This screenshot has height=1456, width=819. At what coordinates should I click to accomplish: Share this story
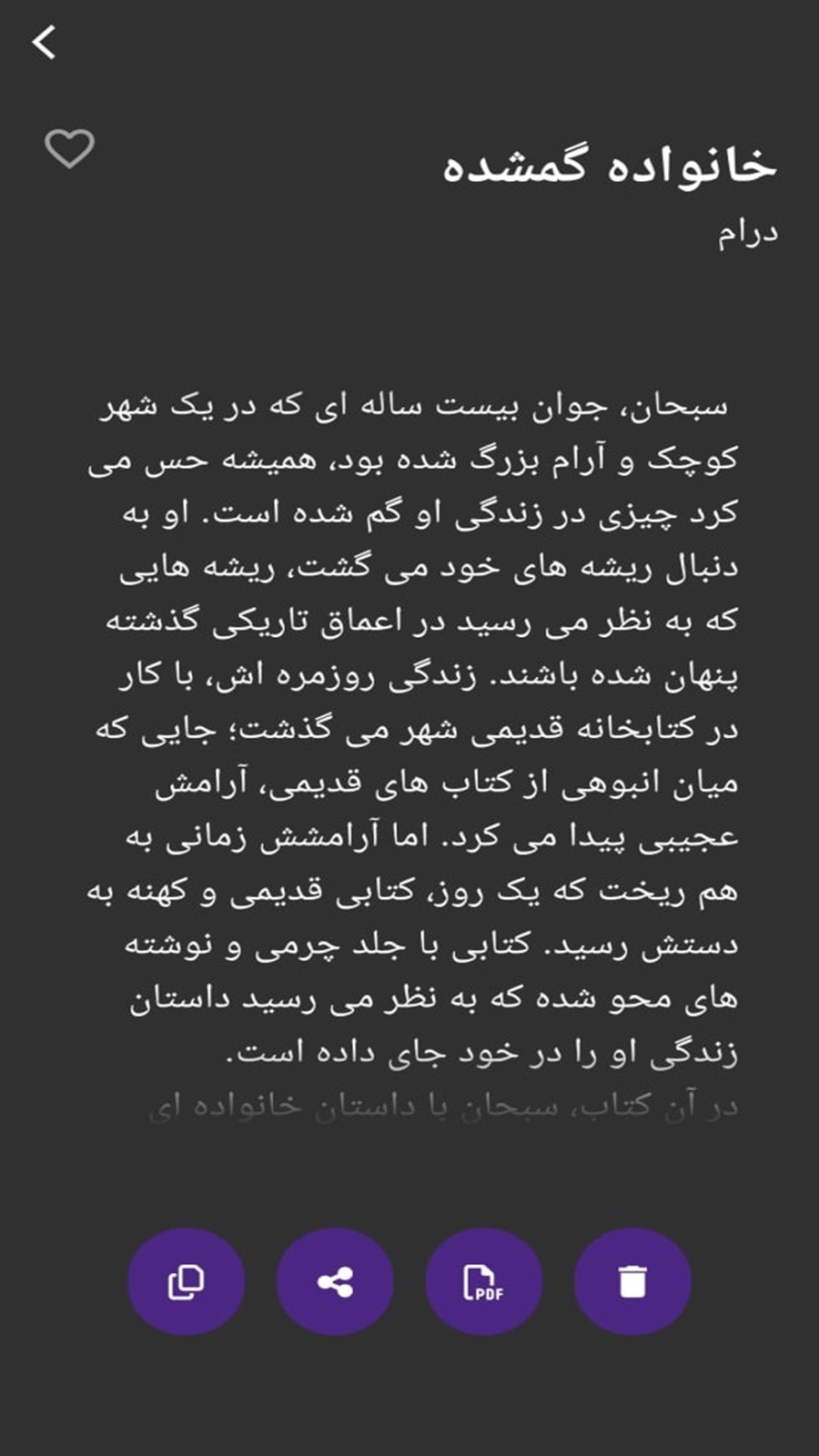pos(335,1282)
